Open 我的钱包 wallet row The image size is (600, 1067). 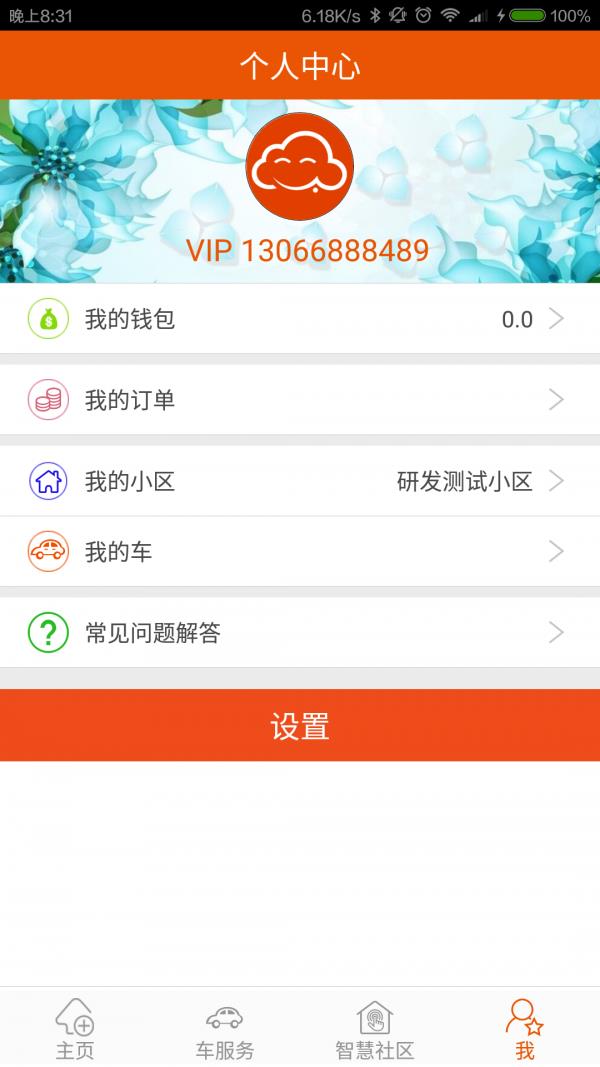(x=300, y=319)
